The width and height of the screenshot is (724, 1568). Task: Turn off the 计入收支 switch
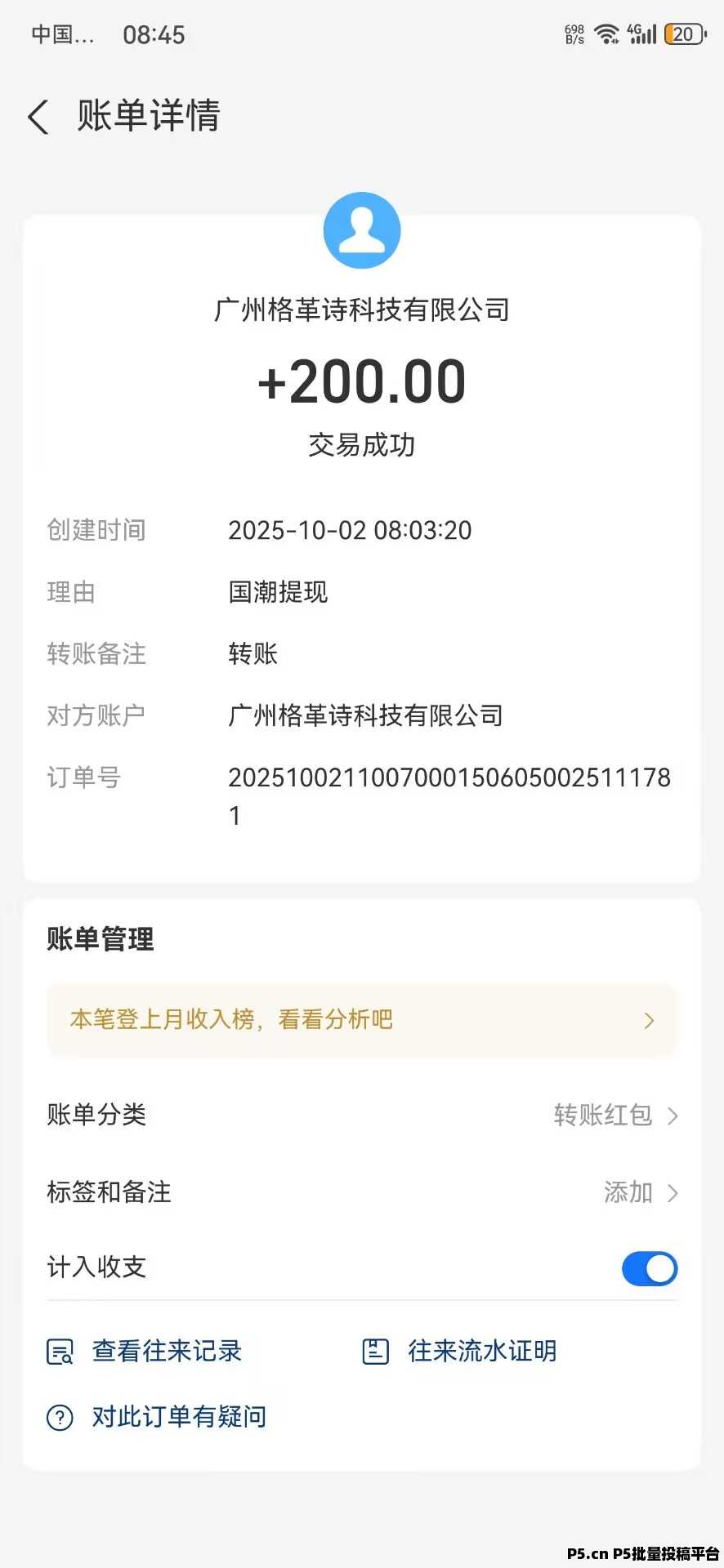(649, 1268)
